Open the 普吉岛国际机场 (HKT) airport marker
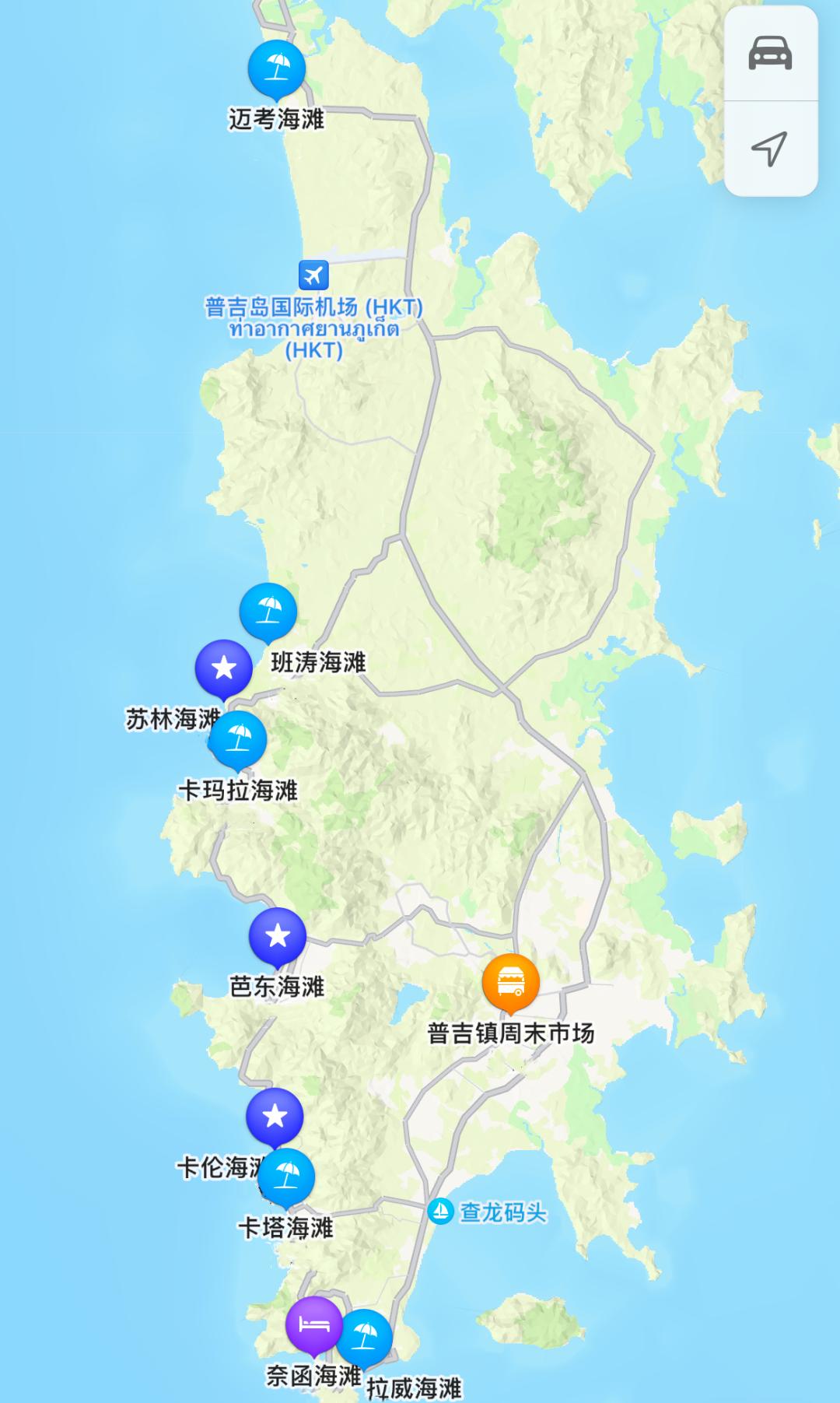The height and width of the screenshot is (1403, 840). click(x=313, y=275)
